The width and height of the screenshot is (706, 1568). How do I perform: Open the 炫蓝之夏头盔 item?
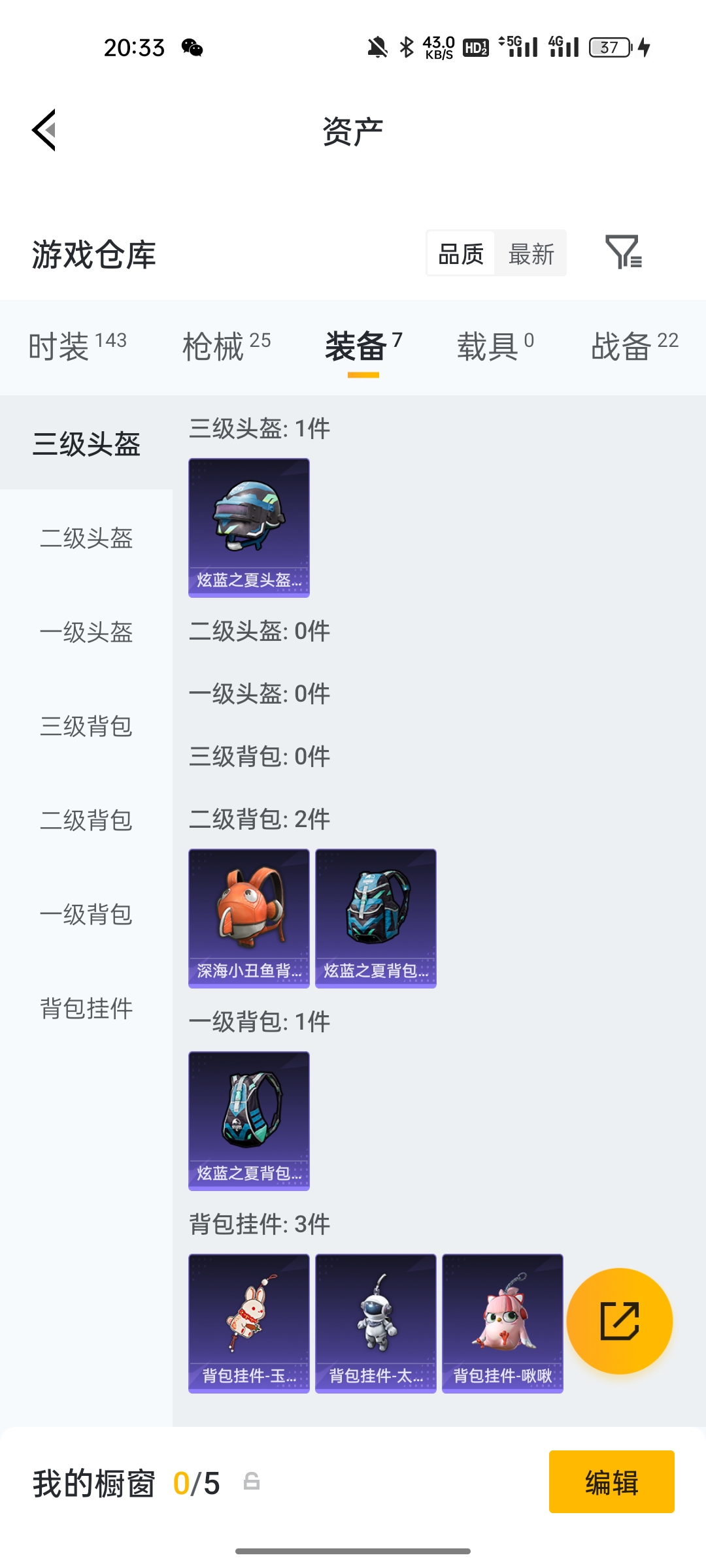click(249, 527)
